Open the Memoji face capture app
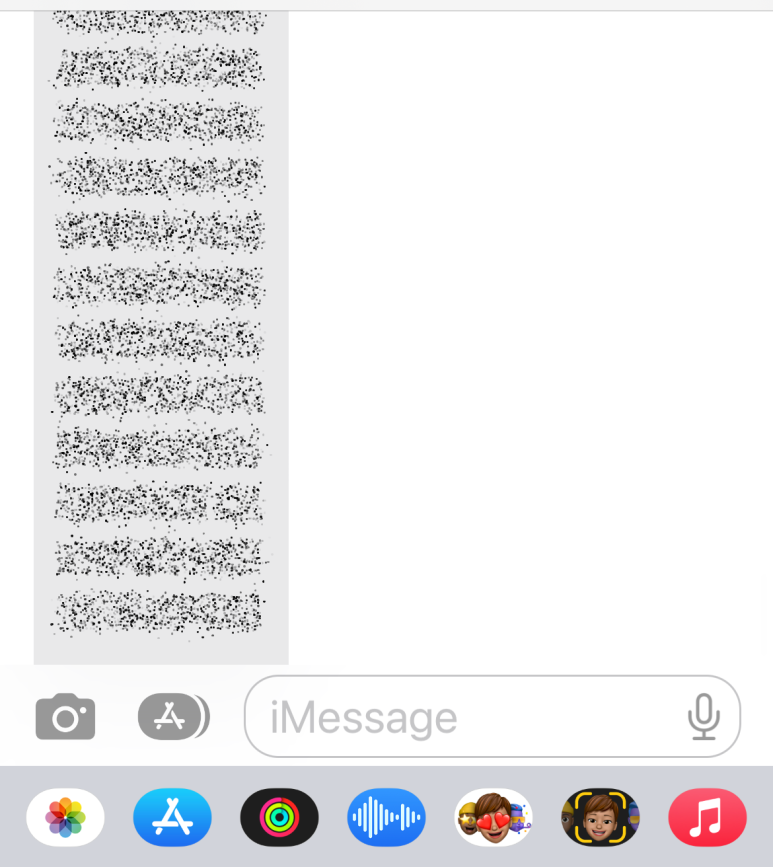The height and width of the screenshot is (867, 773). pyautogui.click(x=600, y=818)
